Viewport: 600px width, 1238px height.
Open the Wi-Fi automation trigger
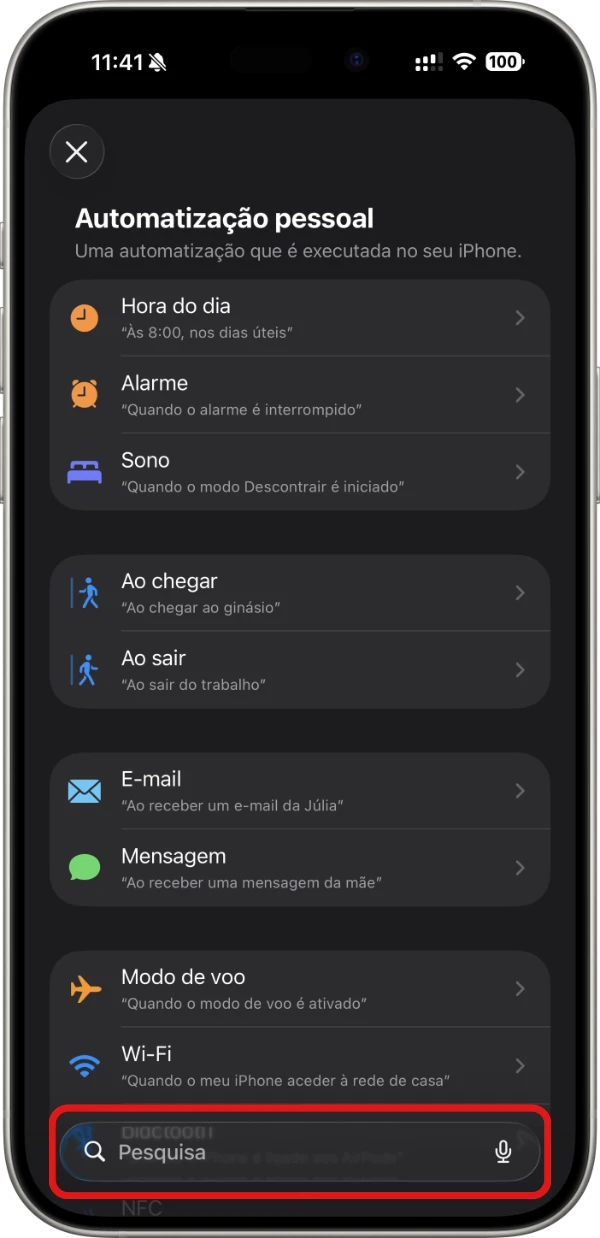[x=300, y=1066]
